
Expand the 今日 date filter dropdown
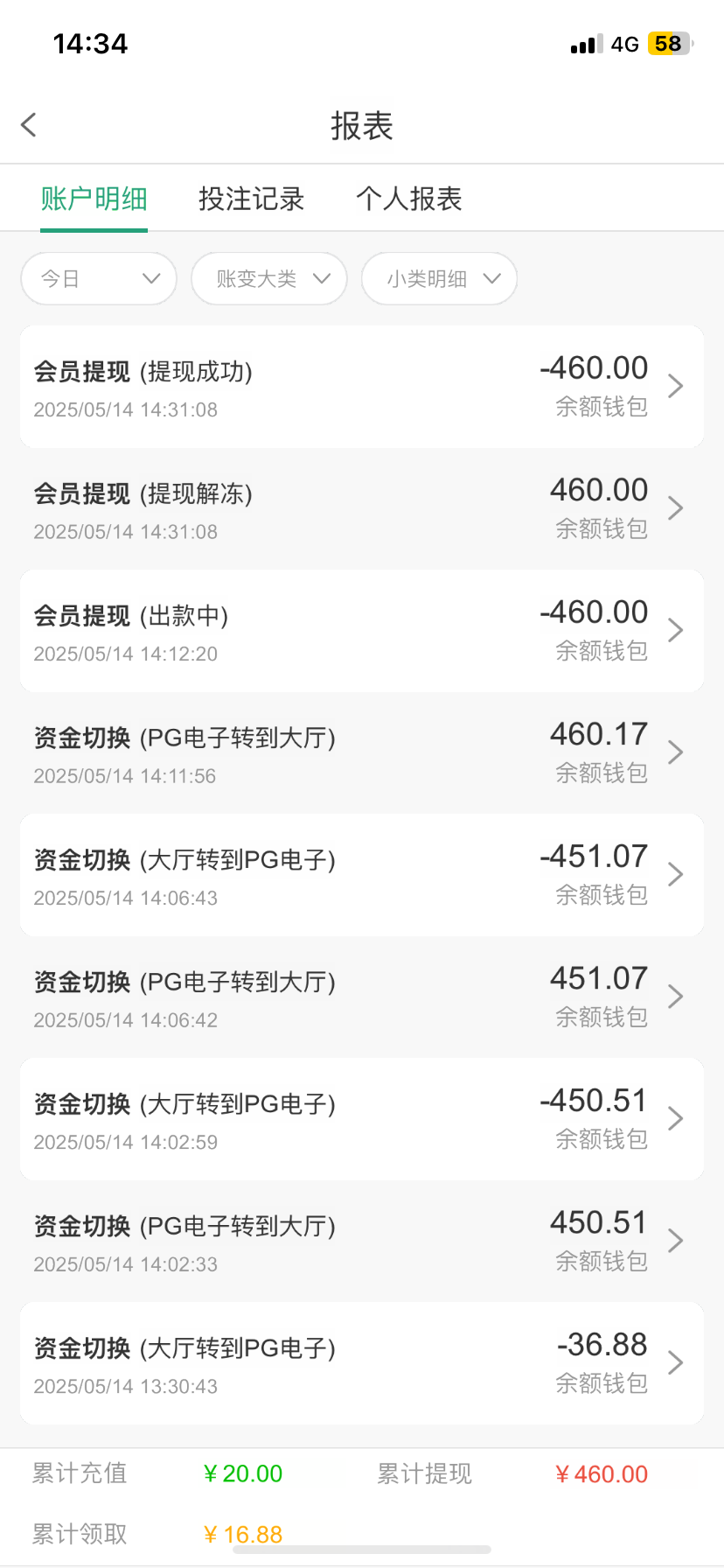[x=99, y=279]
